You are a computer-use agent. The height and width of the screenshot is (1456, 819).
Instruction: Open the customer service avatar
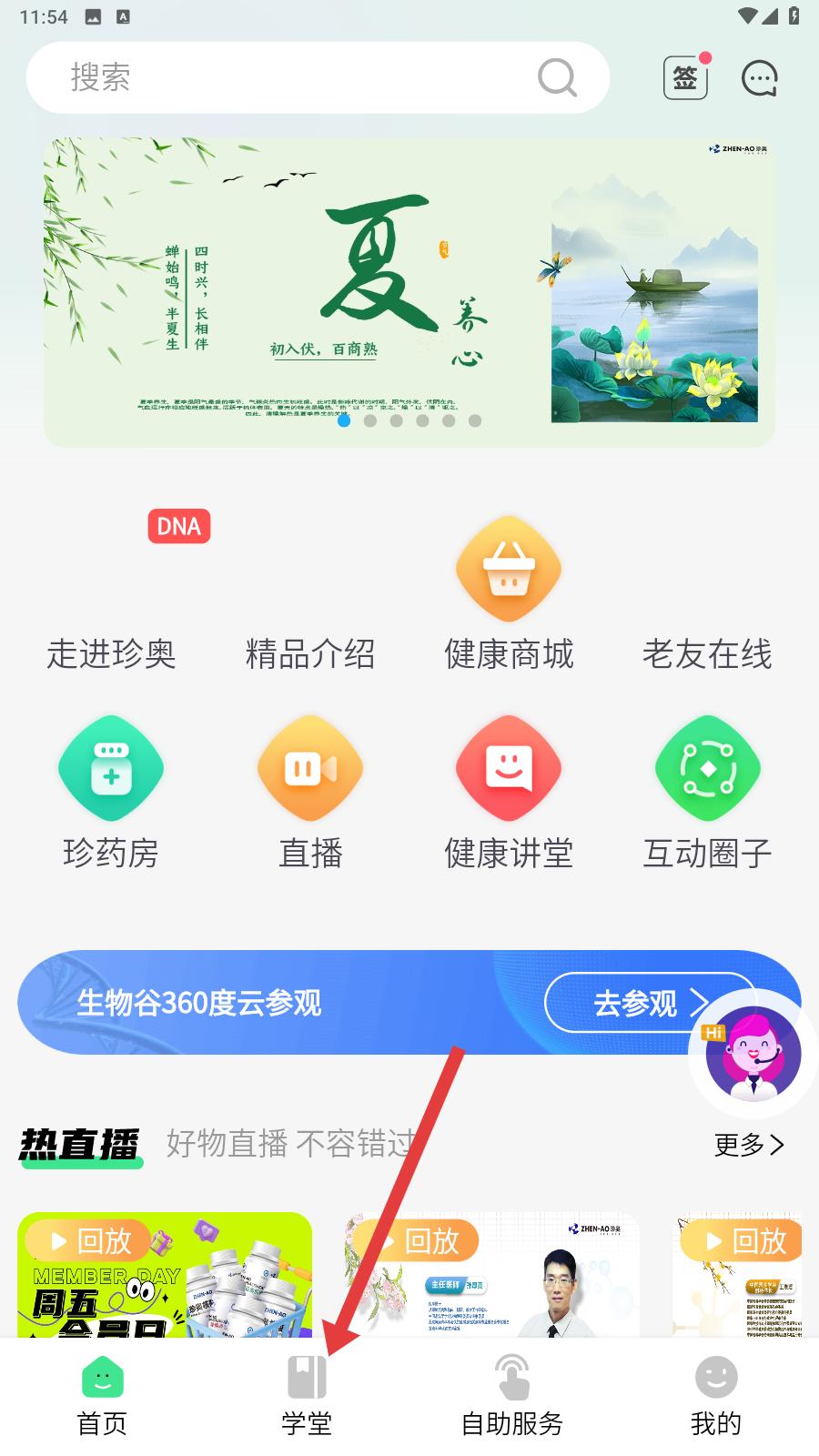(x=753, y=1056)
